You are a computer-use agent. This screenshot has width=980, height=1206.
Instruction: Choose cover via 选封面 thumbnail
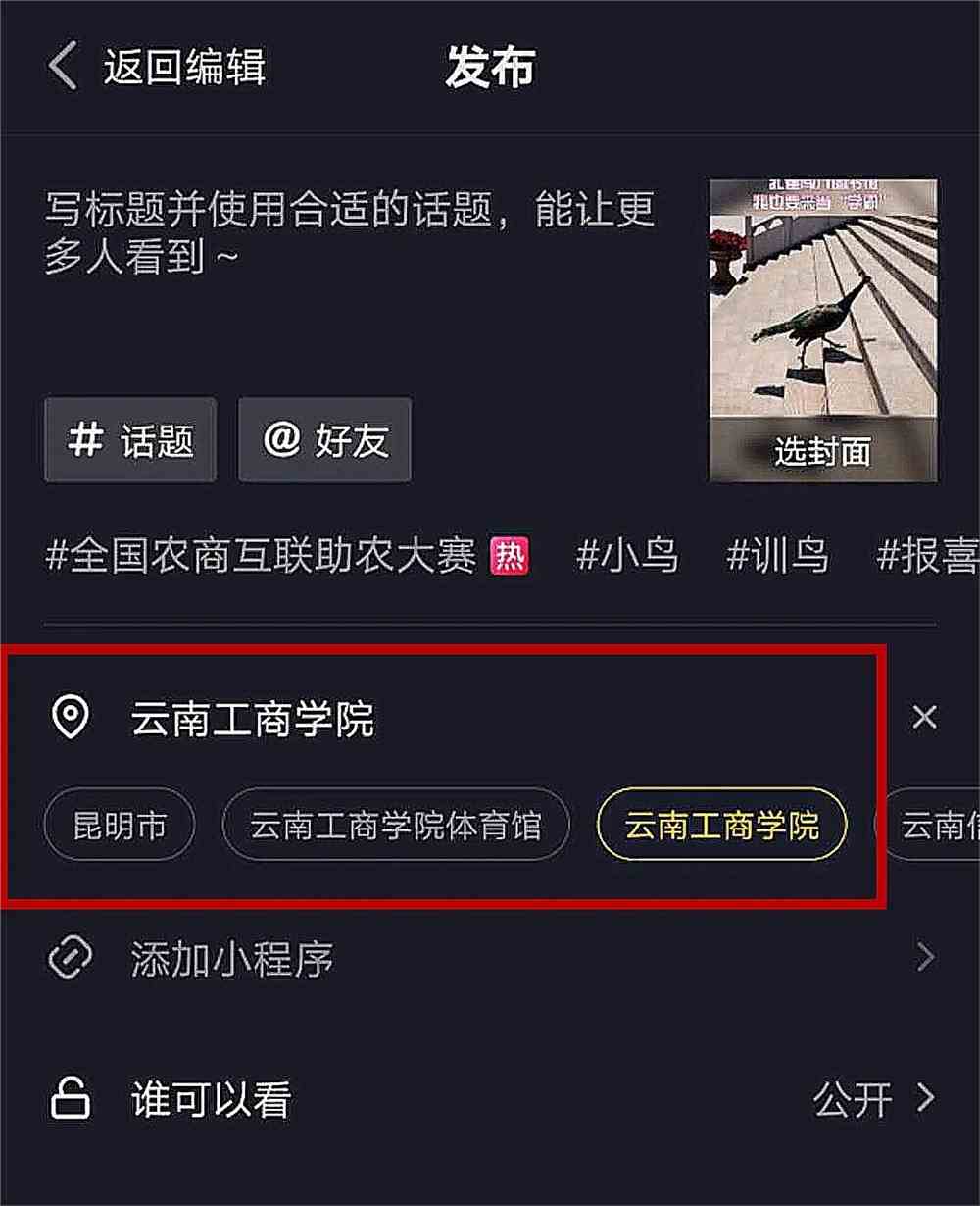coord(822,451)
